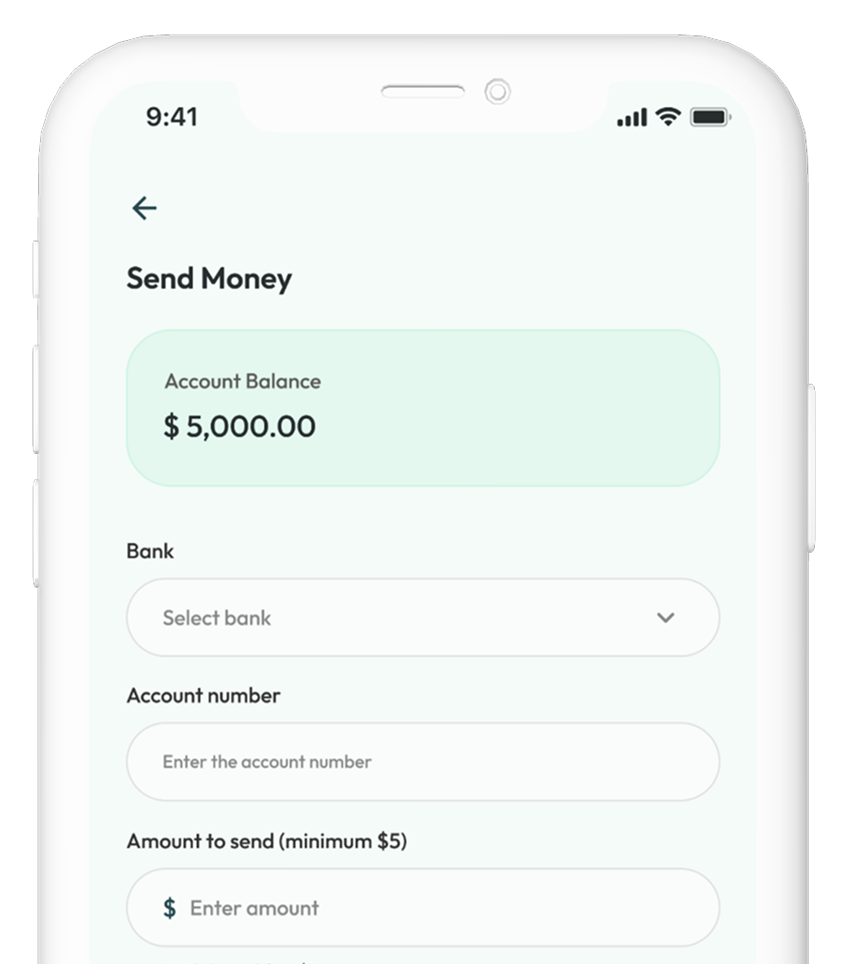Focus the account number field
This screenshot has height=964, width=854.
(x=422, y=762)
